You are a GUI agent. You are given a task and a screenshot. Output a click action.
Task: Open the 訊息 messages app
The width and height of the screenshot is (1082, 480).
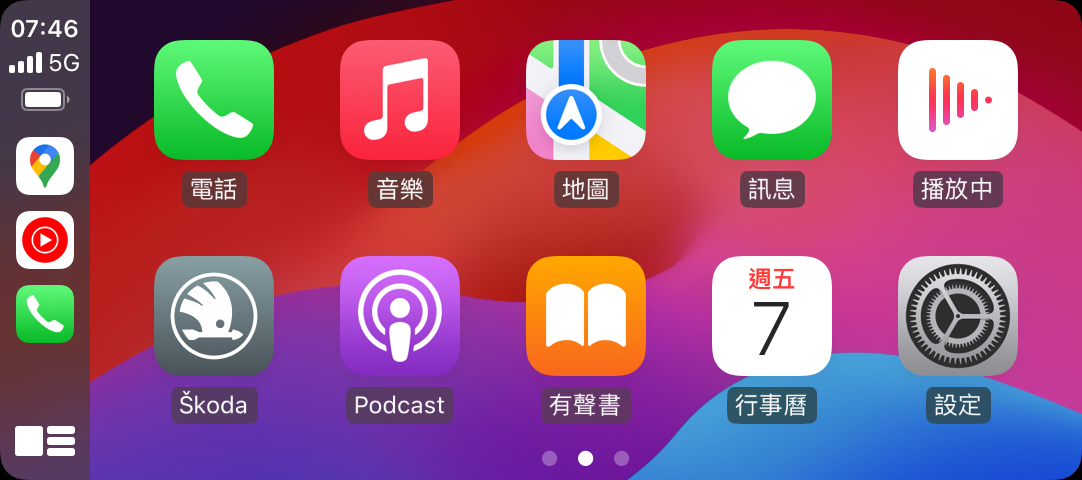click(x=772, y=100)
